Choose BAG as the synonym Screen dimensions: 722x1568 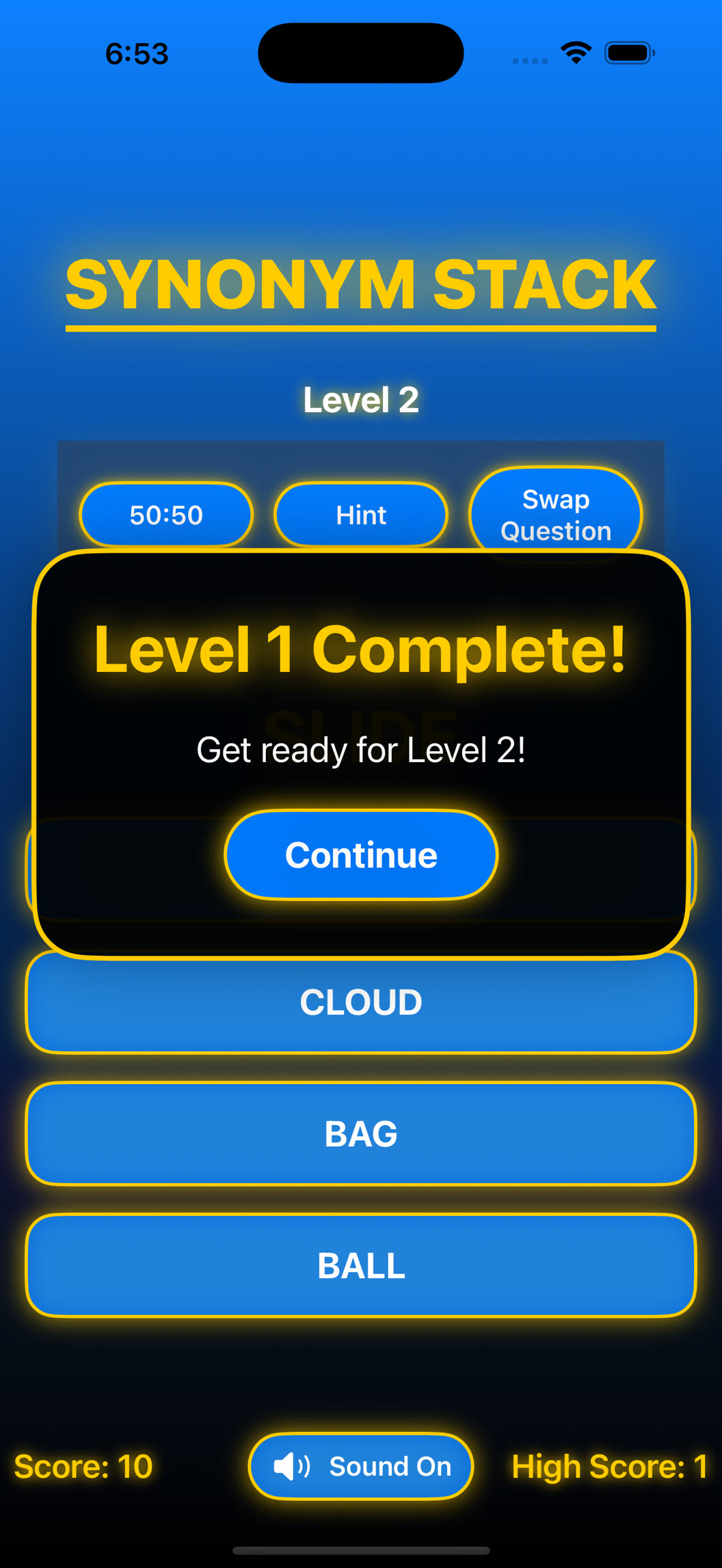coord(361,1133)
